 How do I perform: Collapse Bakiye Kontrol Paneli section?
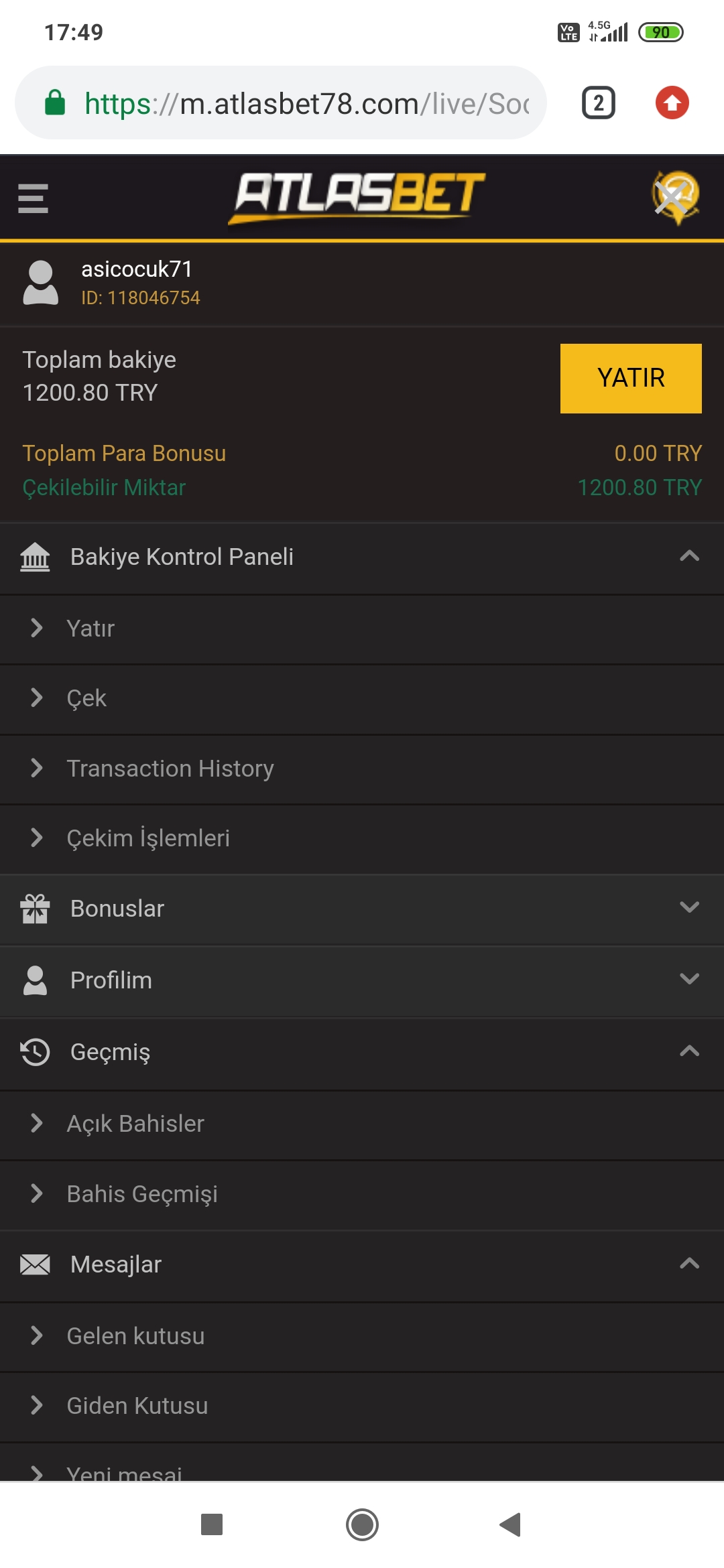coord(362,557)
